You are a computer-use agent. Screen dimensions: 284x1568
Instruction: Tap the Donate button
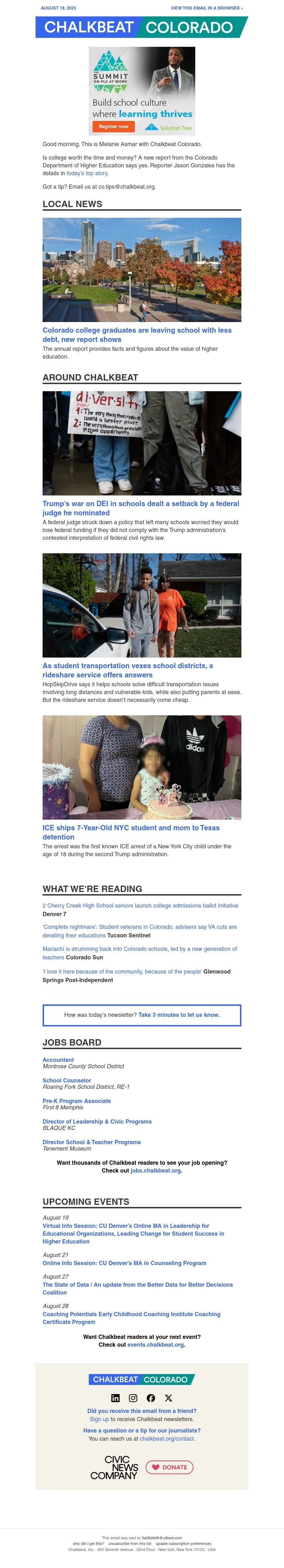(169, 1467)
